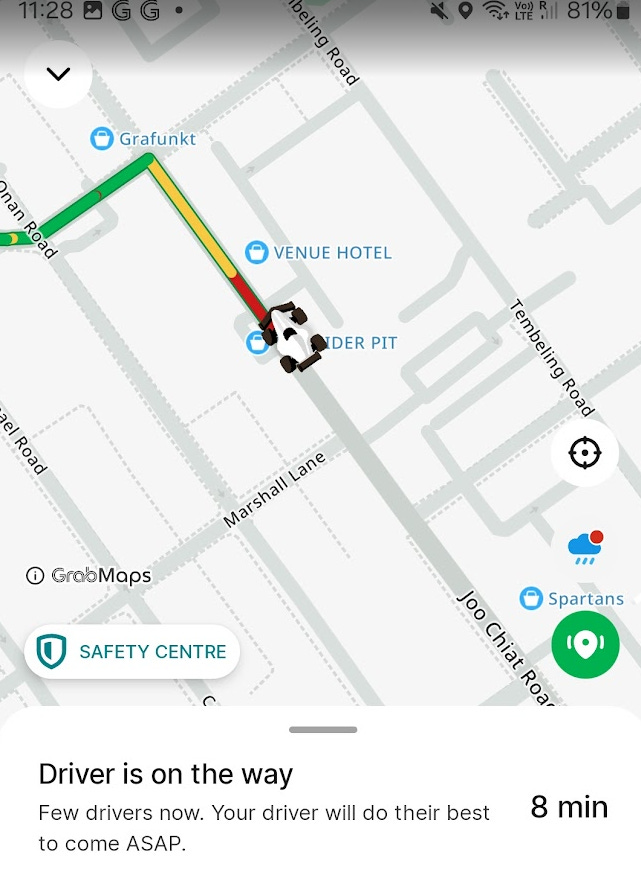The width and height of the screenshot is (641, 891).
Task: Collapse the map with the down chevron
Action: [58, 74]
